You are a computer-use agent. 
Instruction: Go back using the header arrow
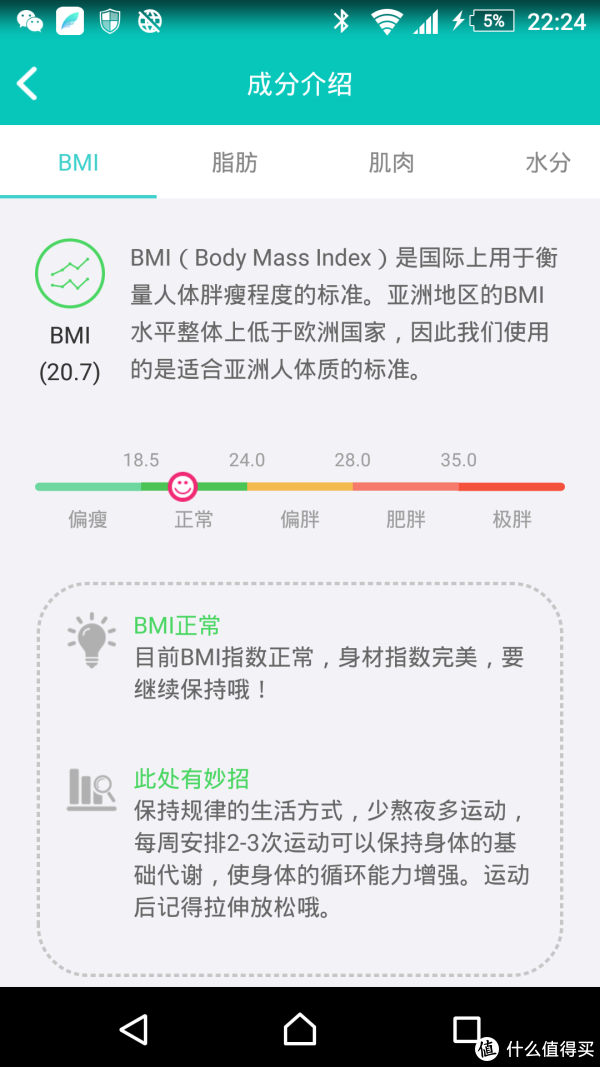[x=28, y=84]
